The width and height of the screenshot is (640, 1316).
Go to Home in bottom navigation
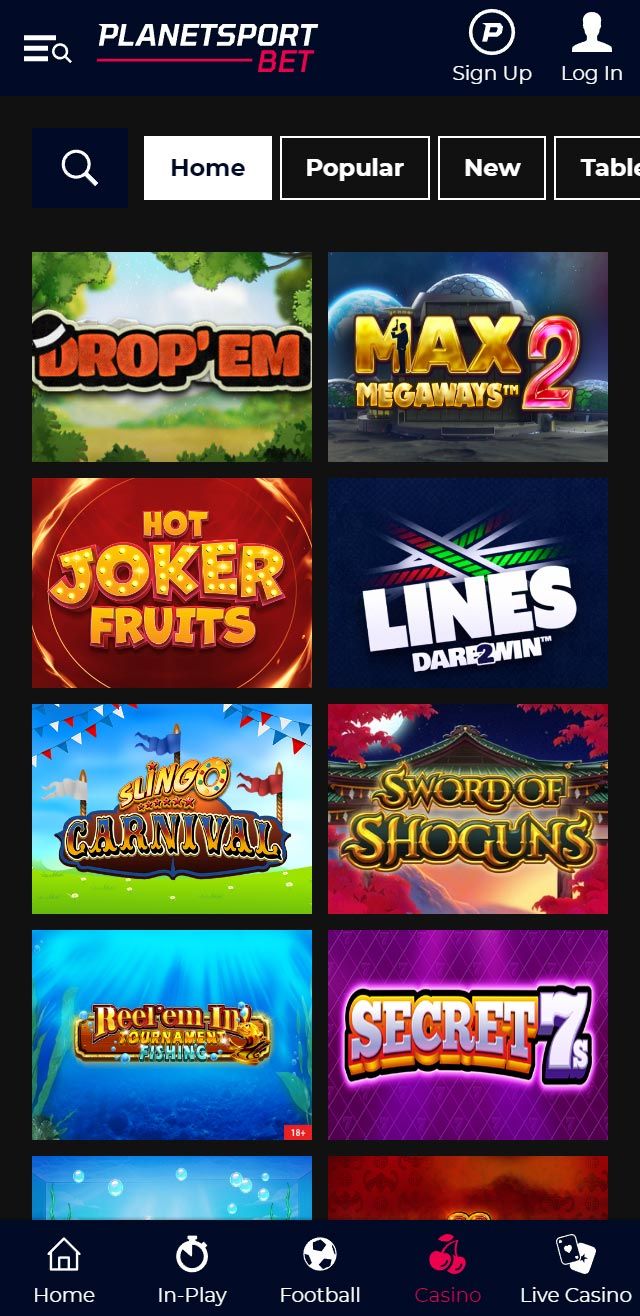pos(64,1268)
